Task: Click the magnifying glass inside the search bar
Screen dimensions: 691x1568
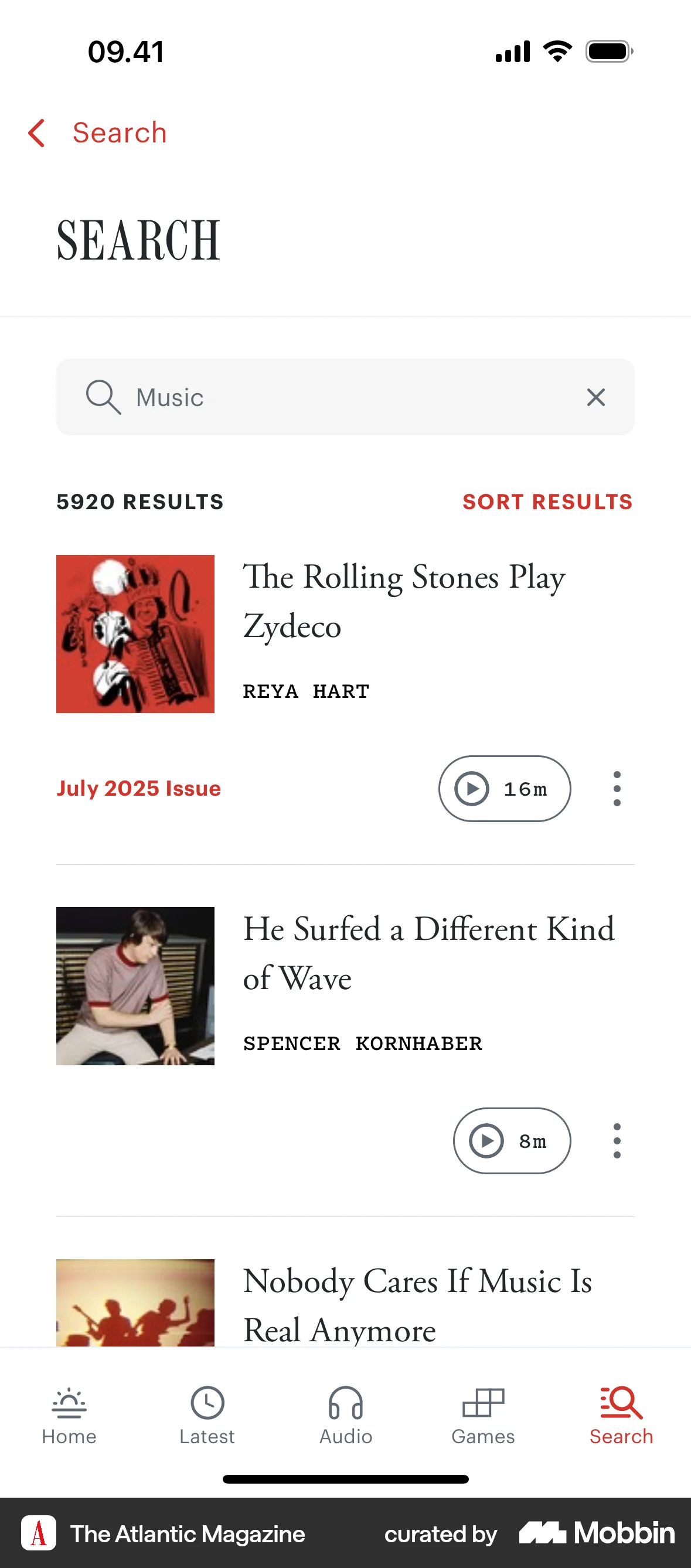Action: click(x=103, y=397)
